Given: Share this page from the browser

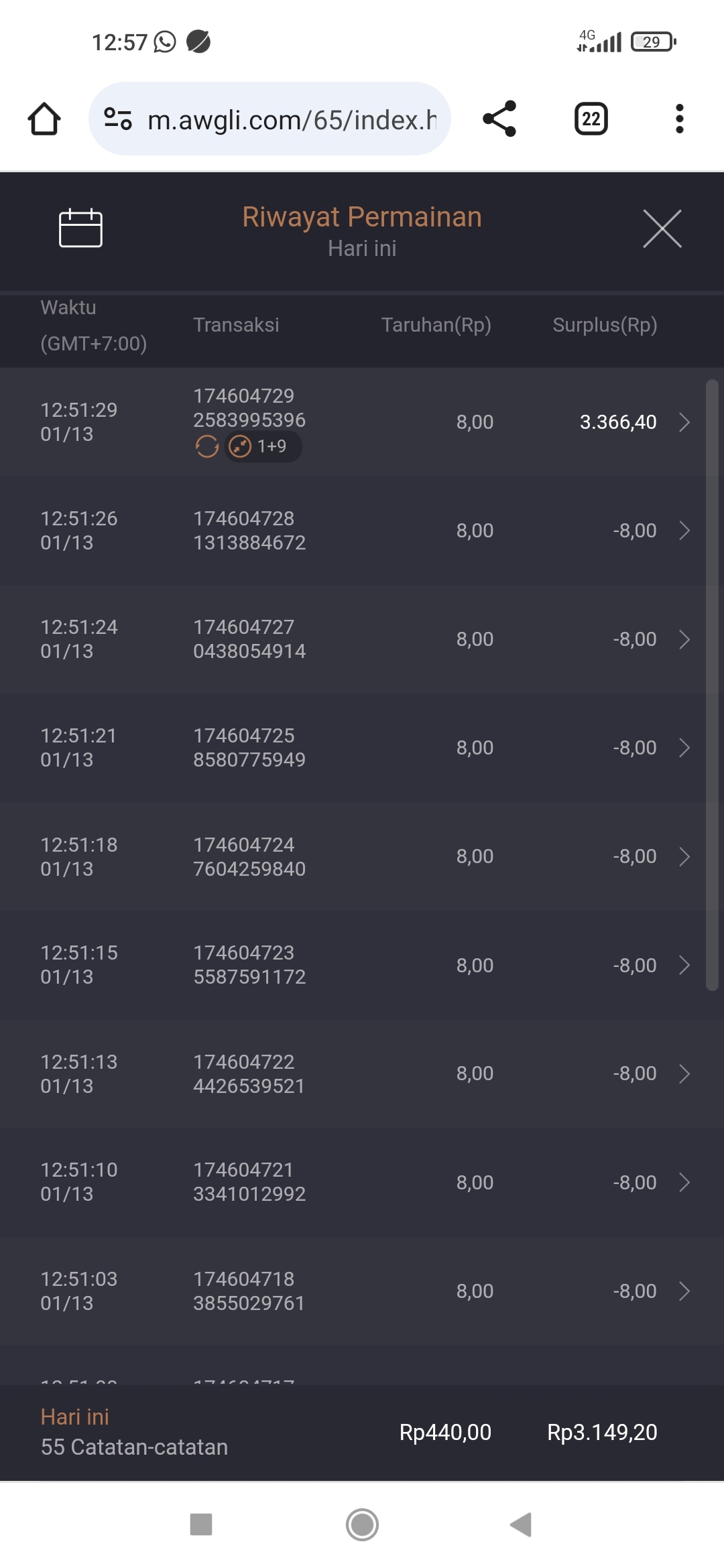Looking at the screenshot, I should point(499,119).
